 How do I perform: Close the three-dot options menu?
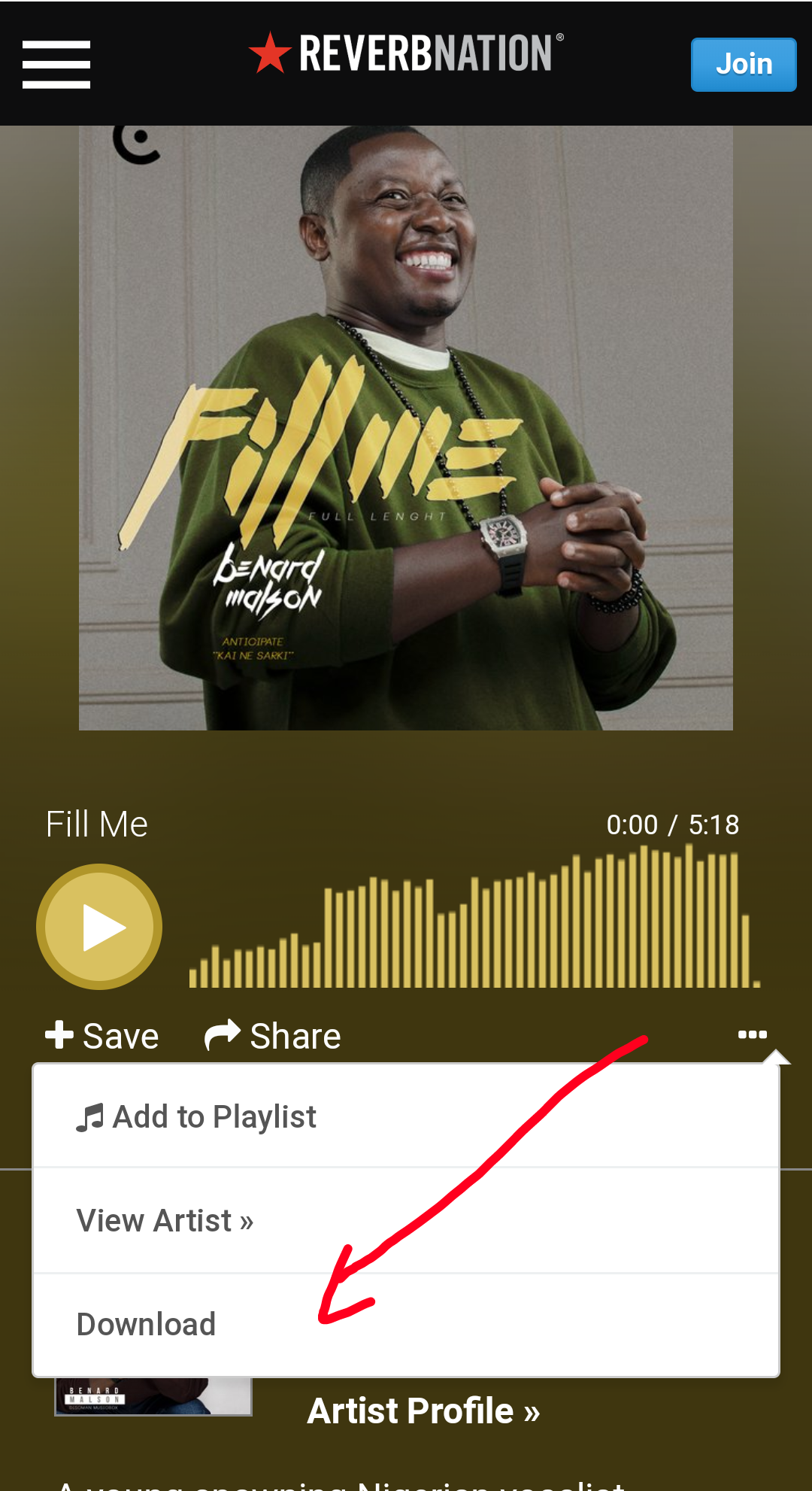752,1034
